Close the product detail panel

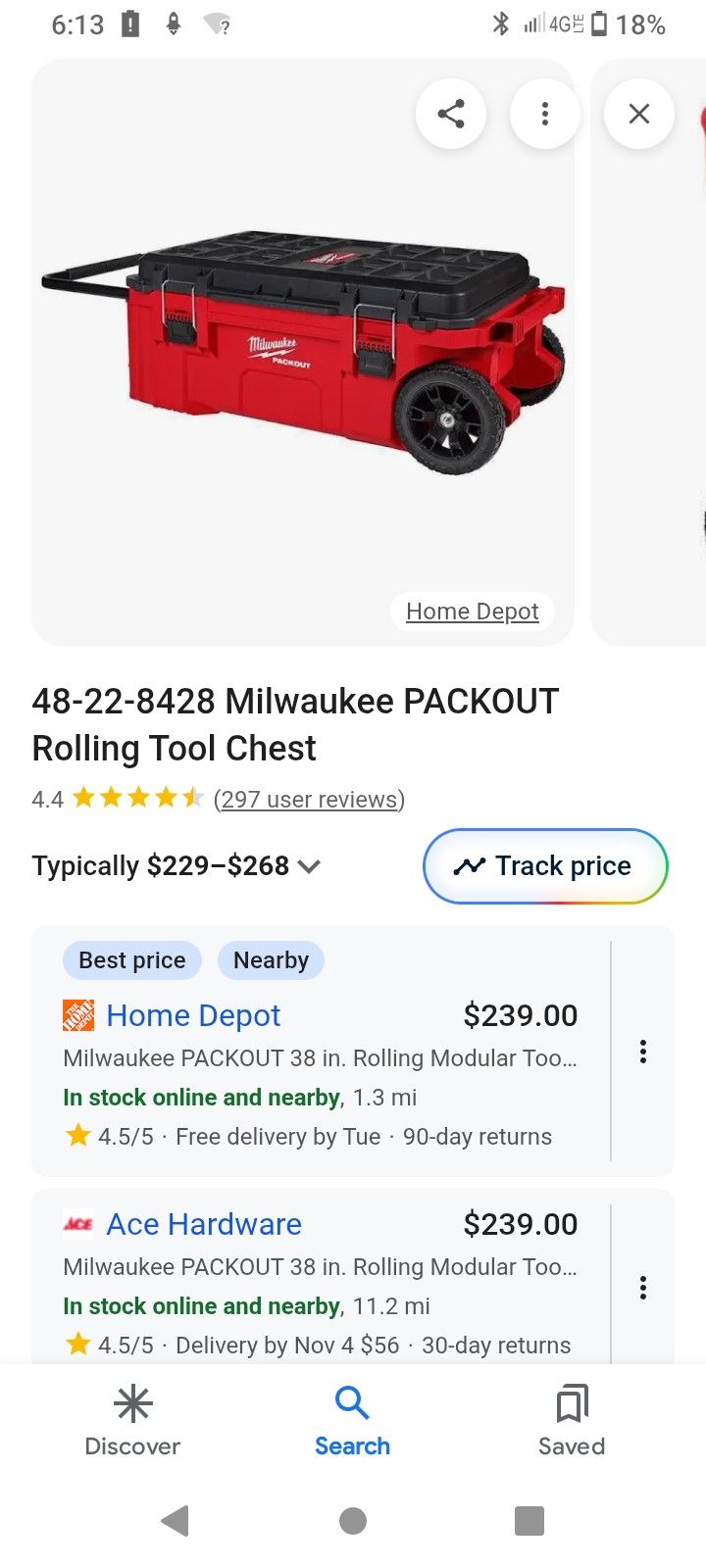639,114
